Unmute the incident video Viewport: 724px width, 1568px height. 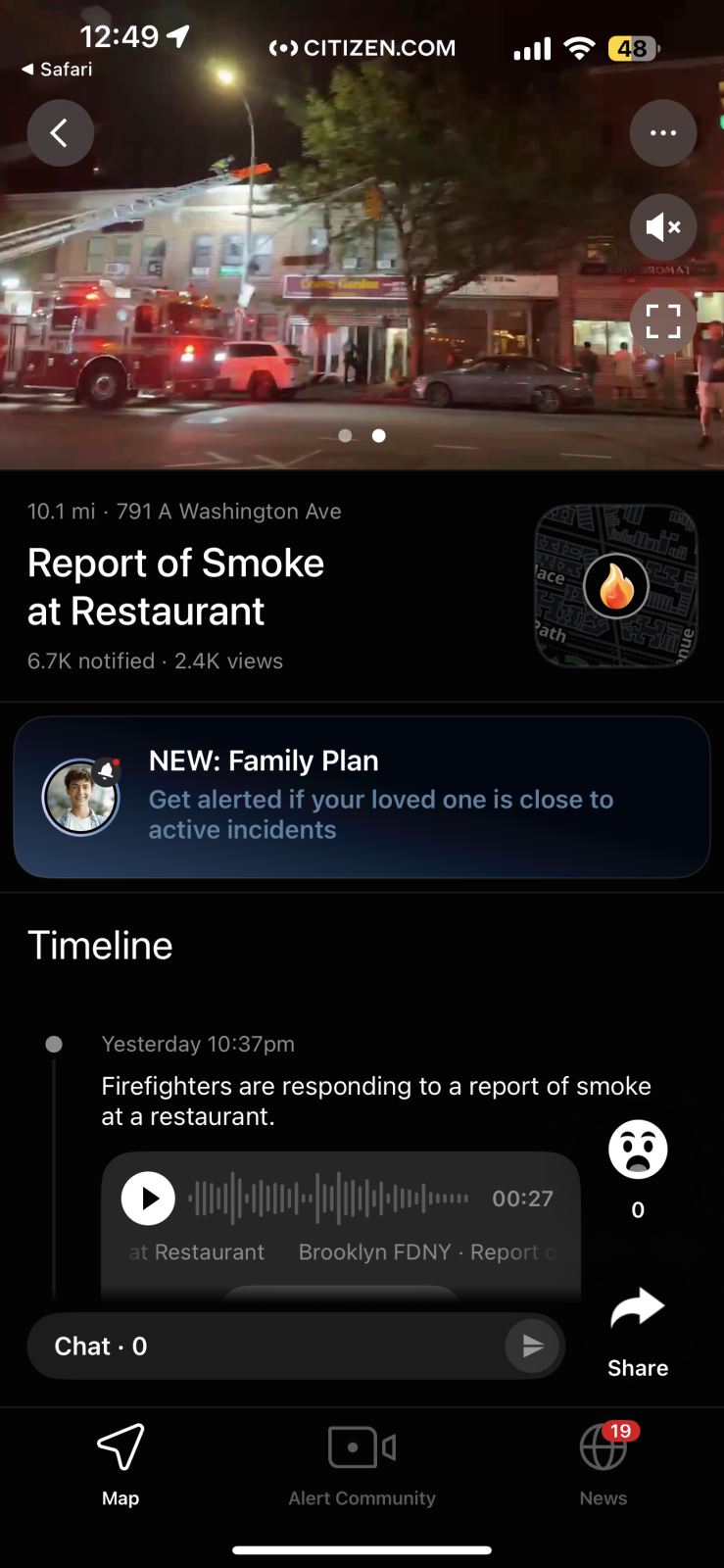[663, 227]
